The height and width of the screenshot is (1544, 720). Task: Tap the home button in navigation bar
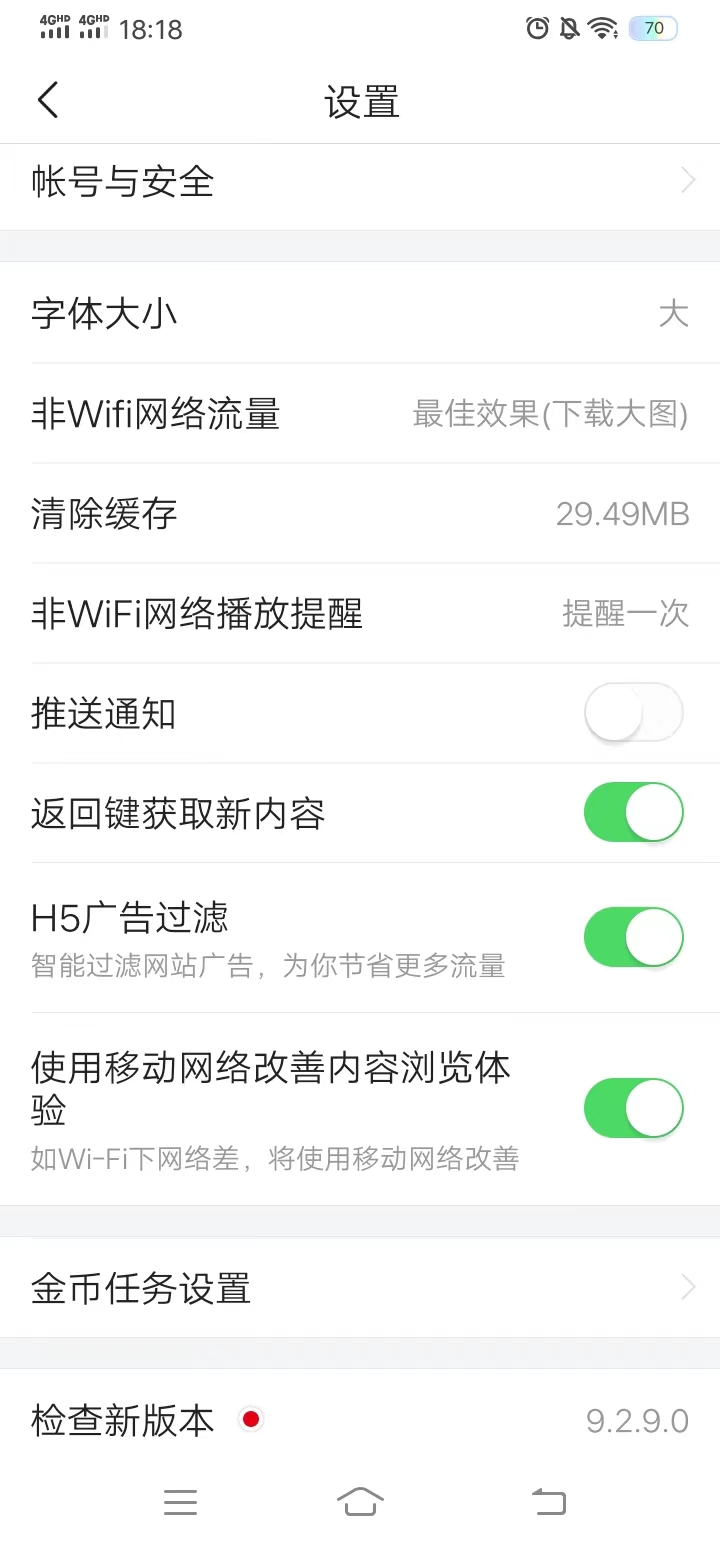tap(361, 1501)
